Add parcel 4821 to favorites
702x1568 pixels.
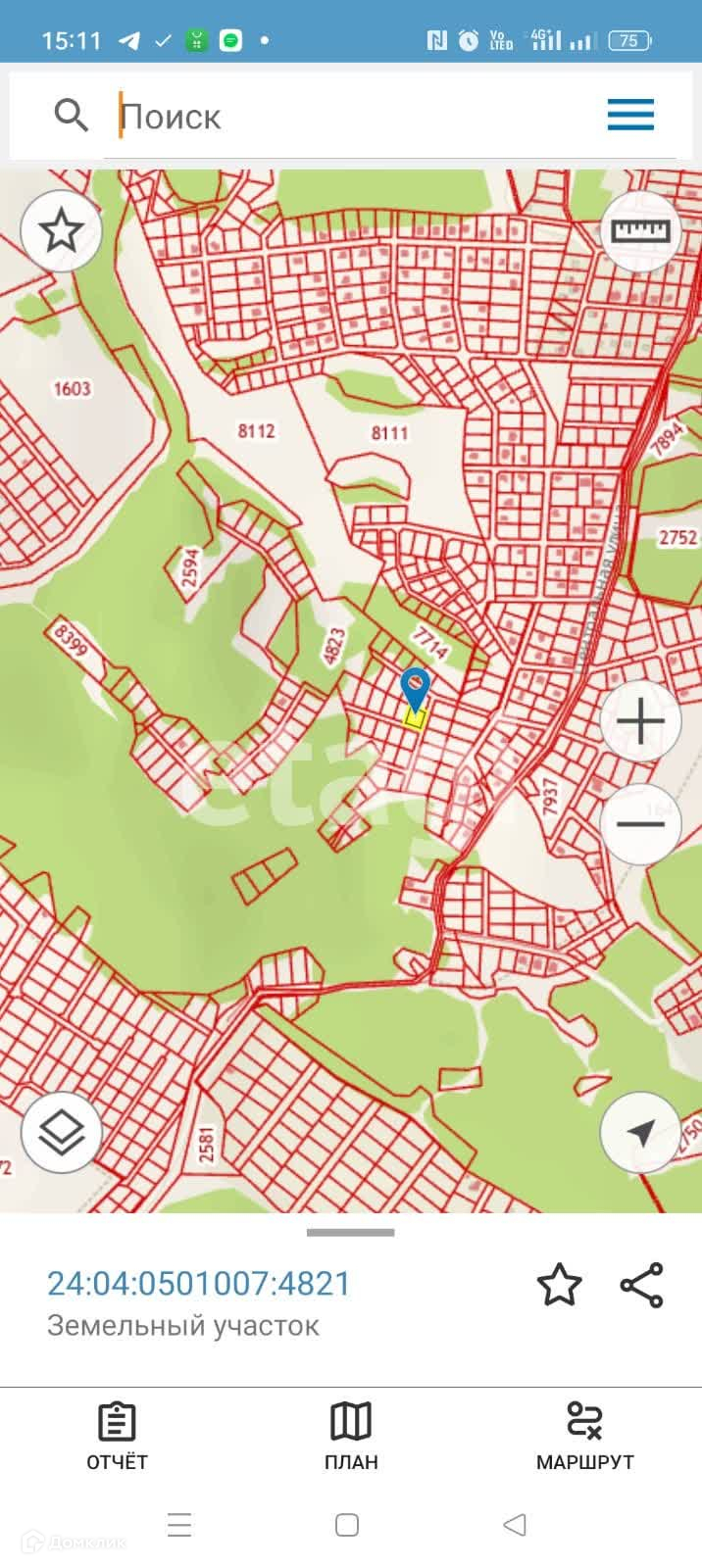(x=559, y=1285)
